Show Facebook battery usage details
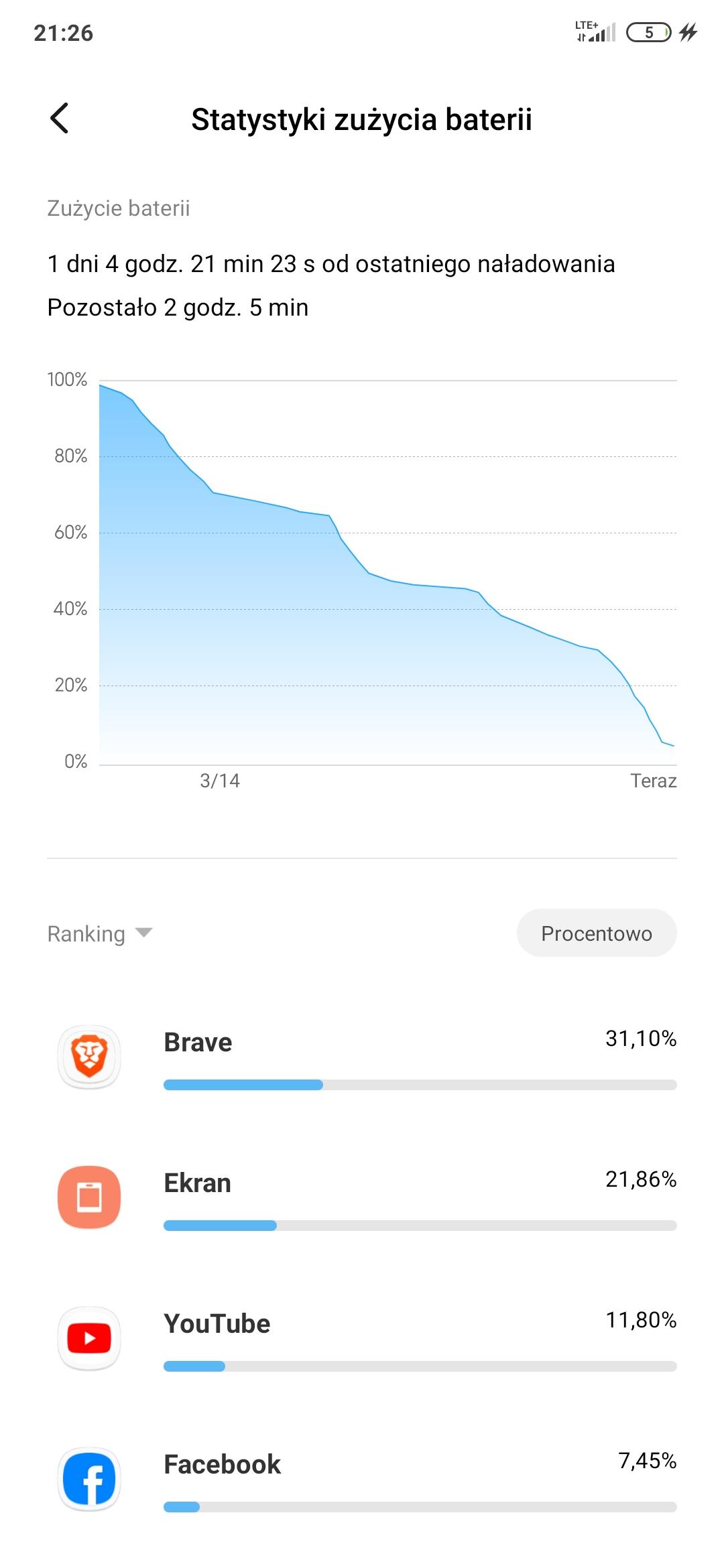The image size is (724, 1568). click(362, 1480)
